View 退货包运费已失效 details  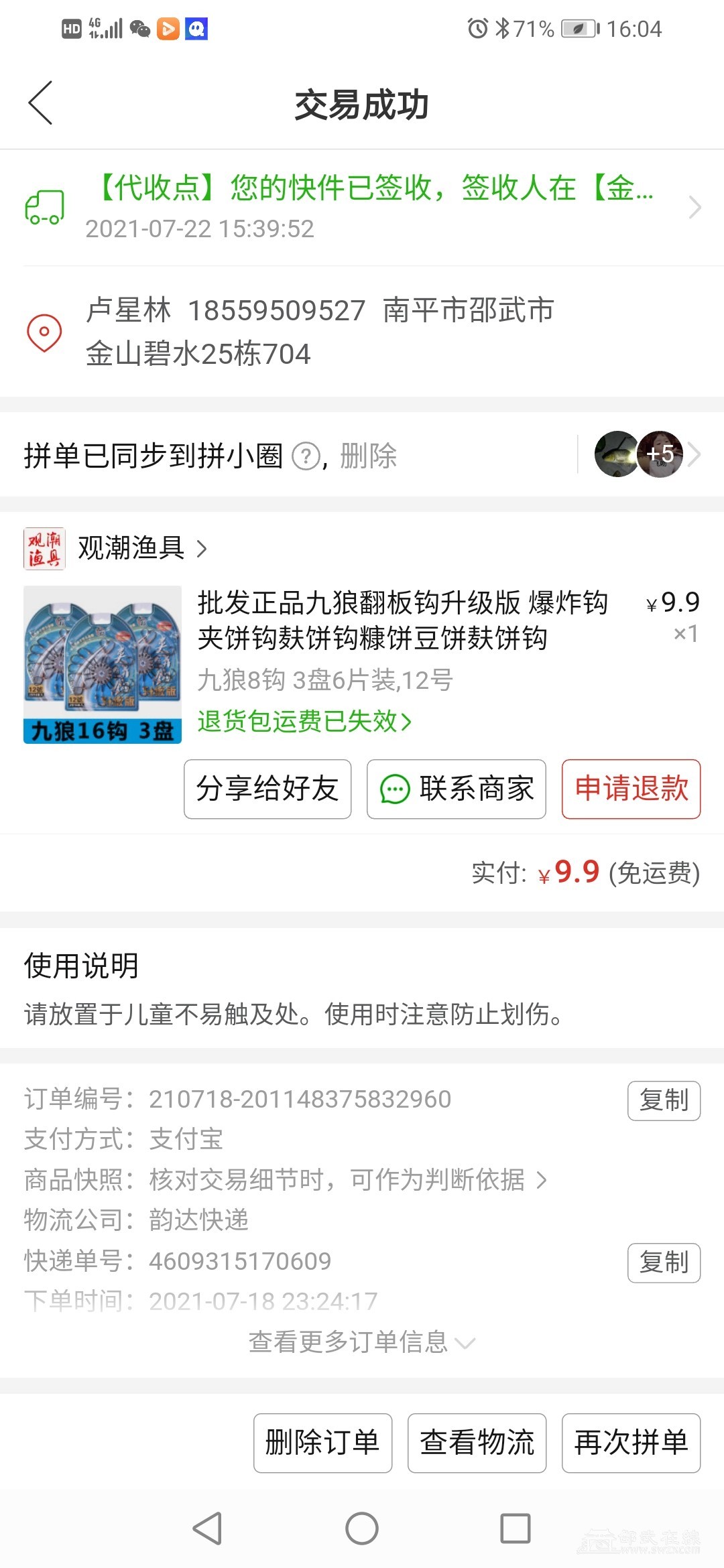coord(304,722)
